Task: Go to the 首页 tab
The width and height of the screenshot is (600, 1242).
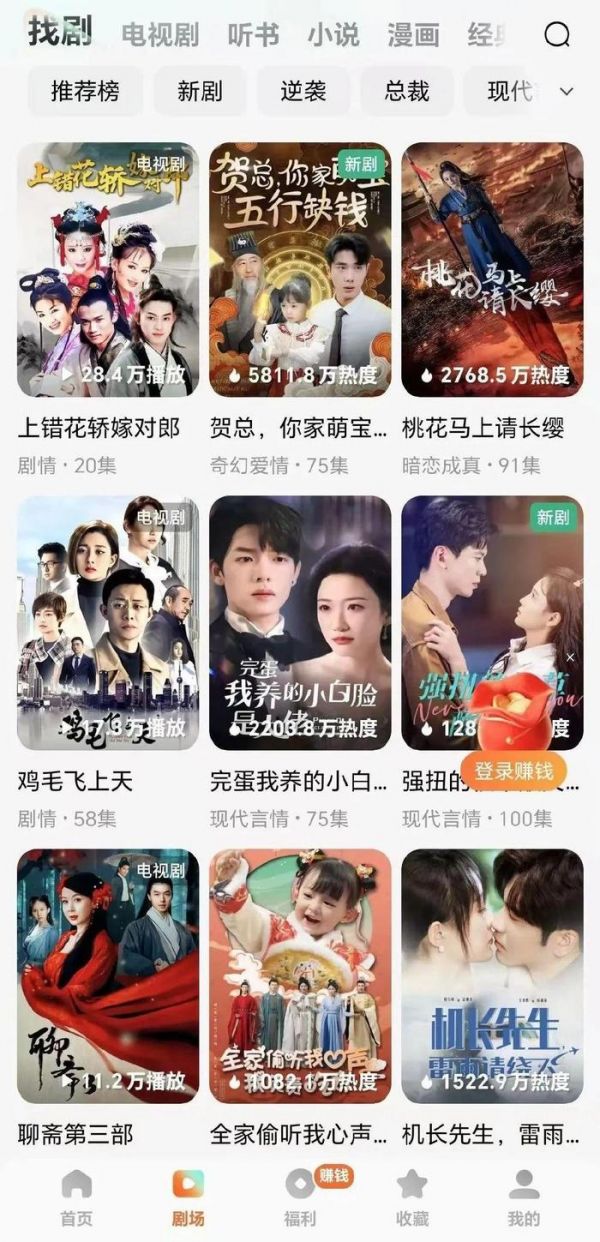Action: (76, 1197)
